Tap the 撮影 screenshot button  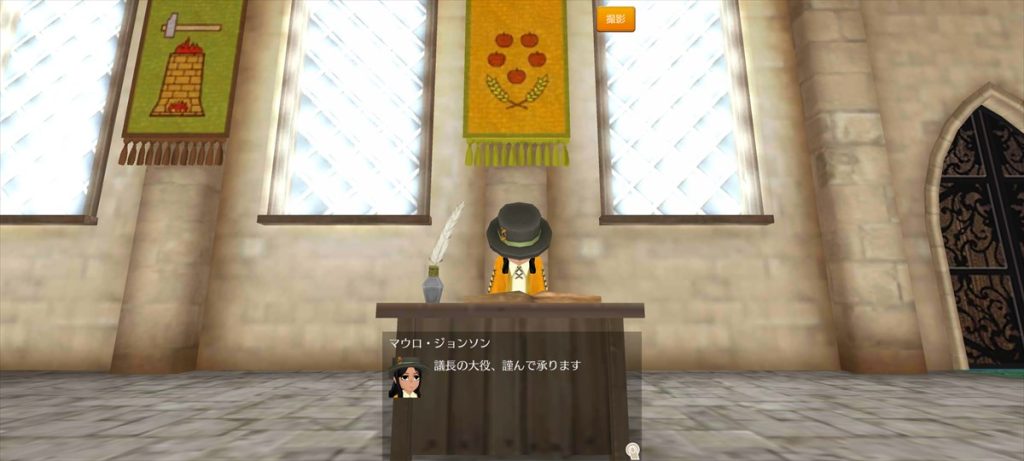615,19
